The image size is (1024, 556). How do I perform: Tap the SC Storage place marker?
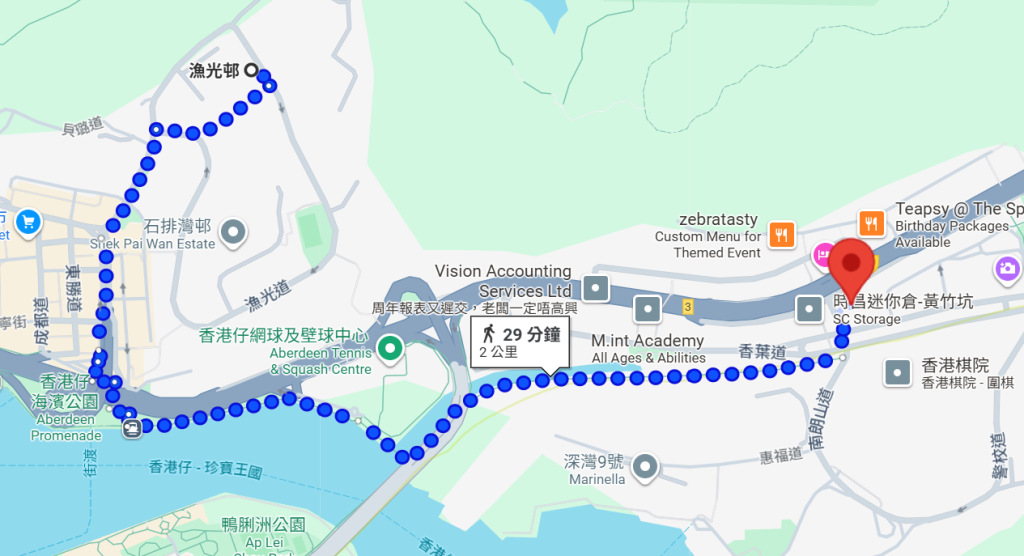point(808,308)
